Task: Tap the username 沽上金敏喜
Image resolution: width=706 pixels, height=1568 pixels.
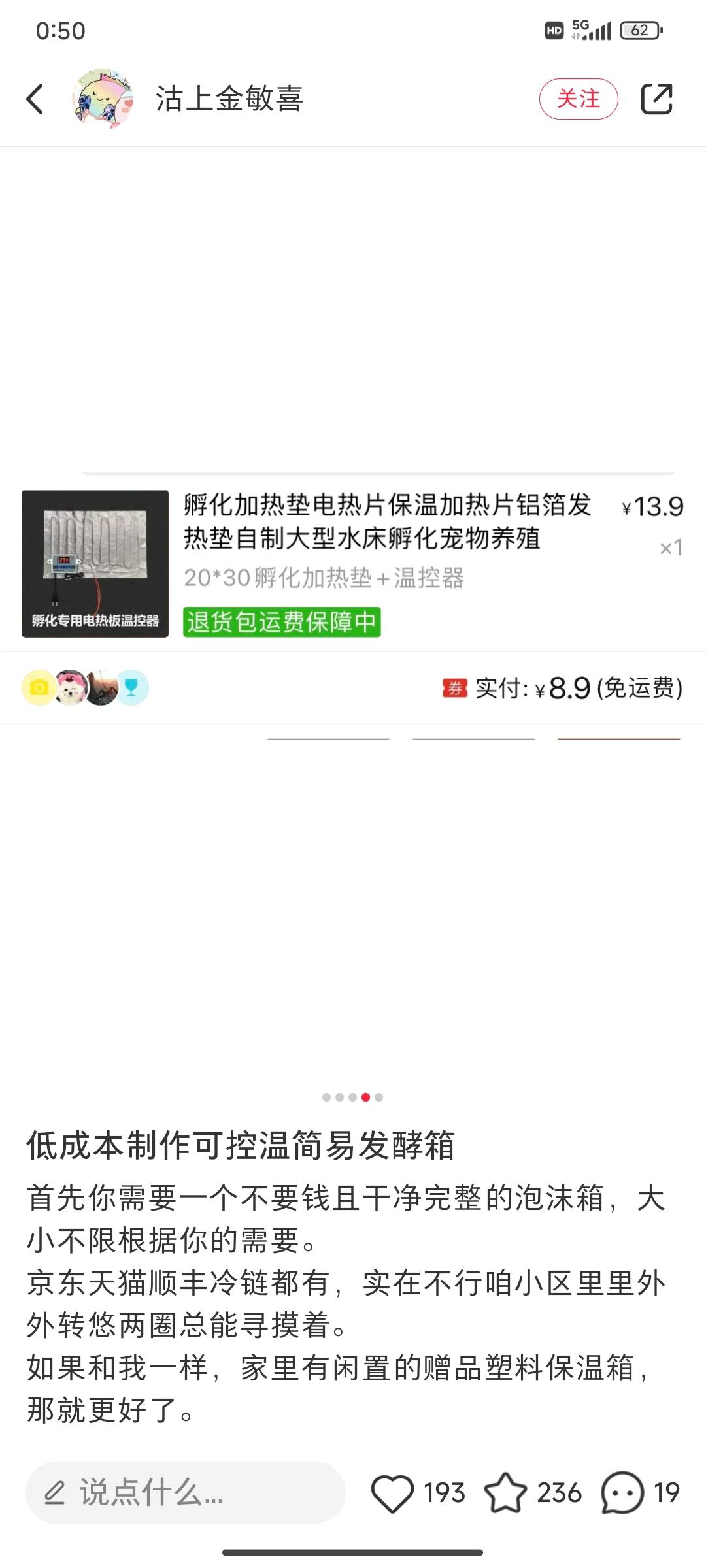Action: pos(229,98)
